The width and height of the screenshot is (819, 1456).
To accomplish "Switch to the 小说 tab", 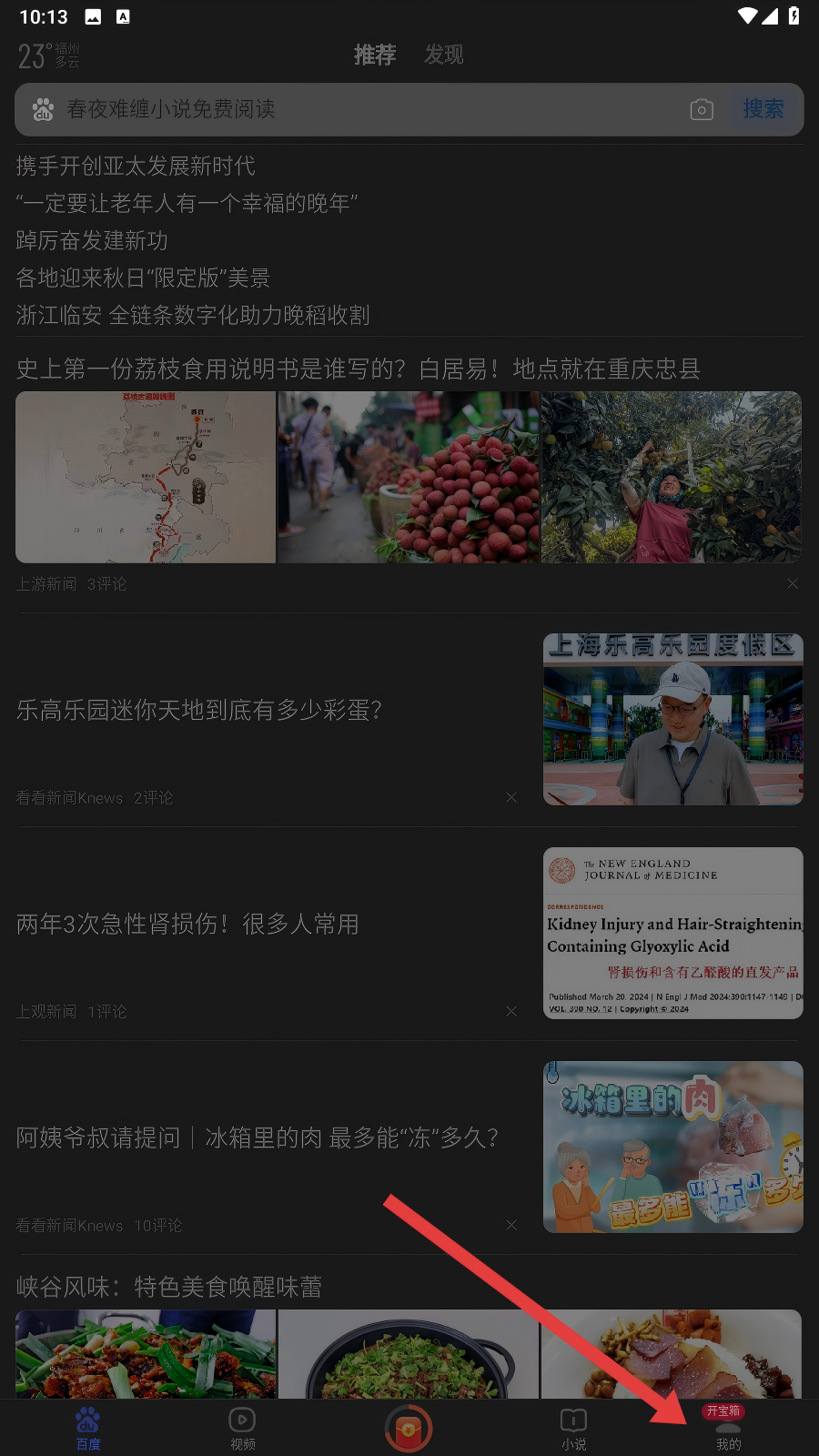I will coord(573,1428).
